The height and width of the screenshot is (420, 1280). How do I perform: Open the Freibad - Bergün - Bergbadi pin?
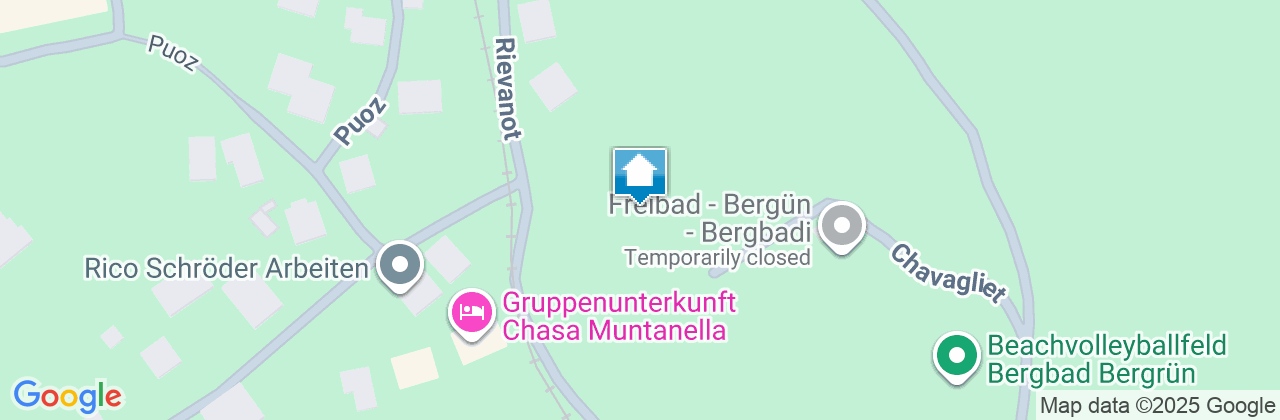[x=842, y=226]
